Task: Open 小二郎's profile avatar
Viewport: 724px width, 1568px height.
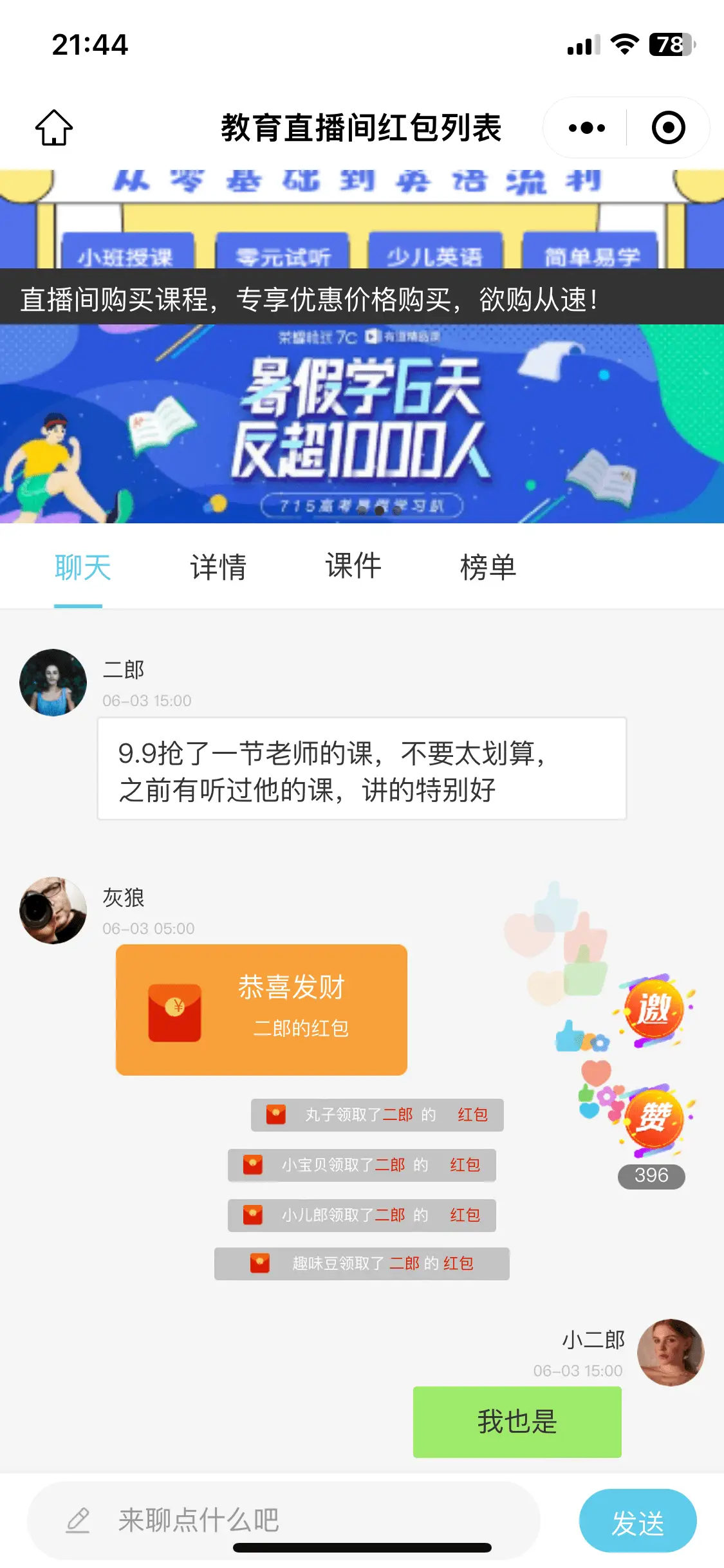Action: click(671, 1352)
